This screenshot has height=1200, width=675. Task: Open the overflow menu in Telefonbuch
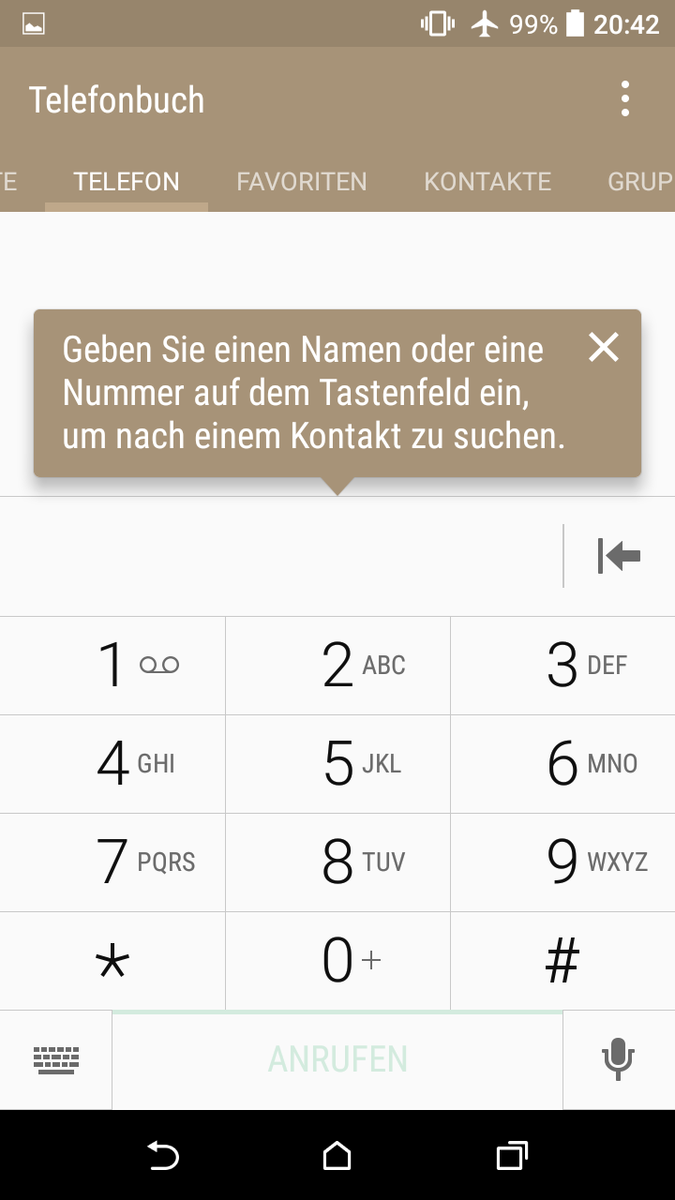click(625, 100)
